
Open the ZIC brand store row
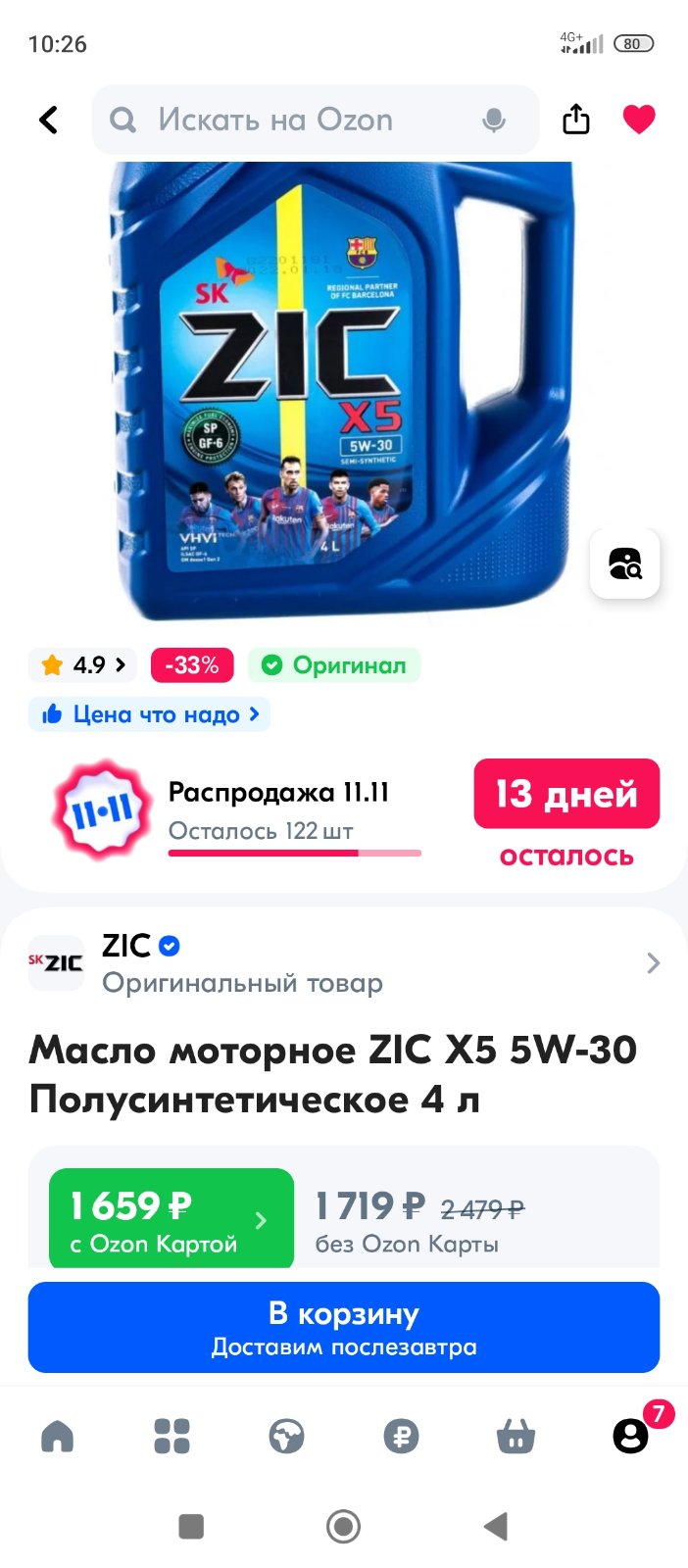343,963
